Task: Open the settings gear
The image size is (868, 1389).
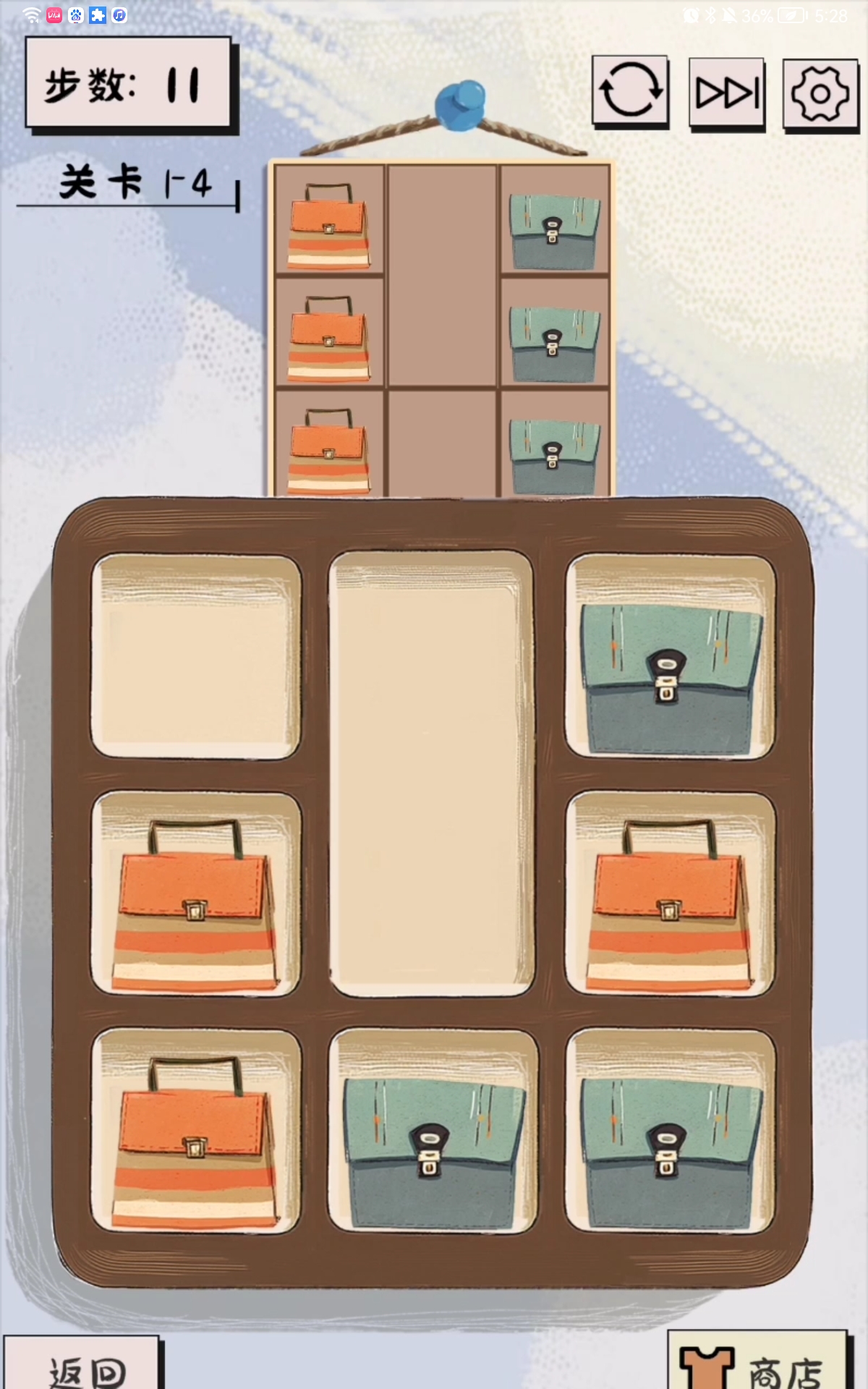Action: coord(820,94)
